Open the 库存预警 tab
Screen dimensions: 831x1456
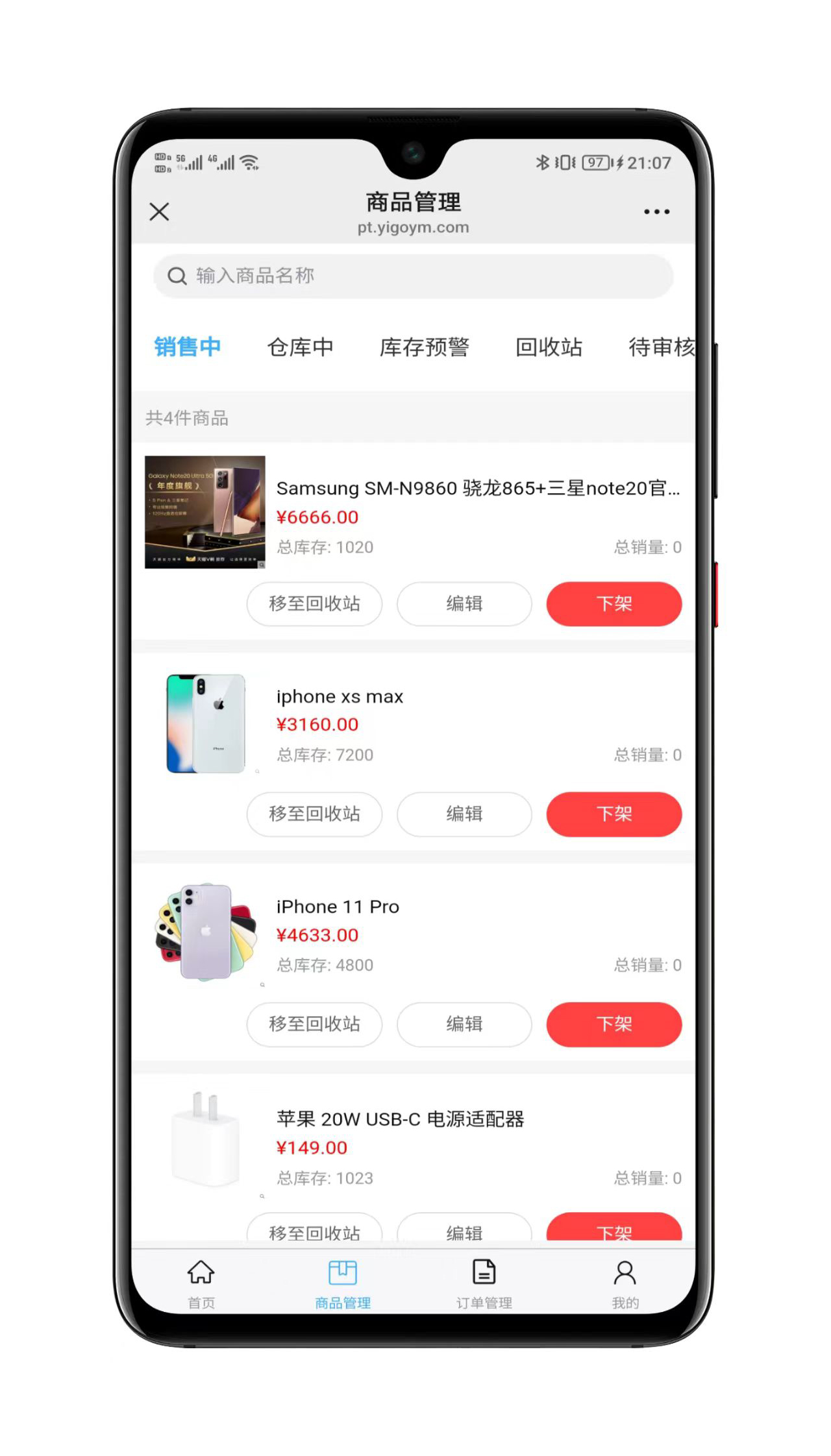(x=424, y=347)
